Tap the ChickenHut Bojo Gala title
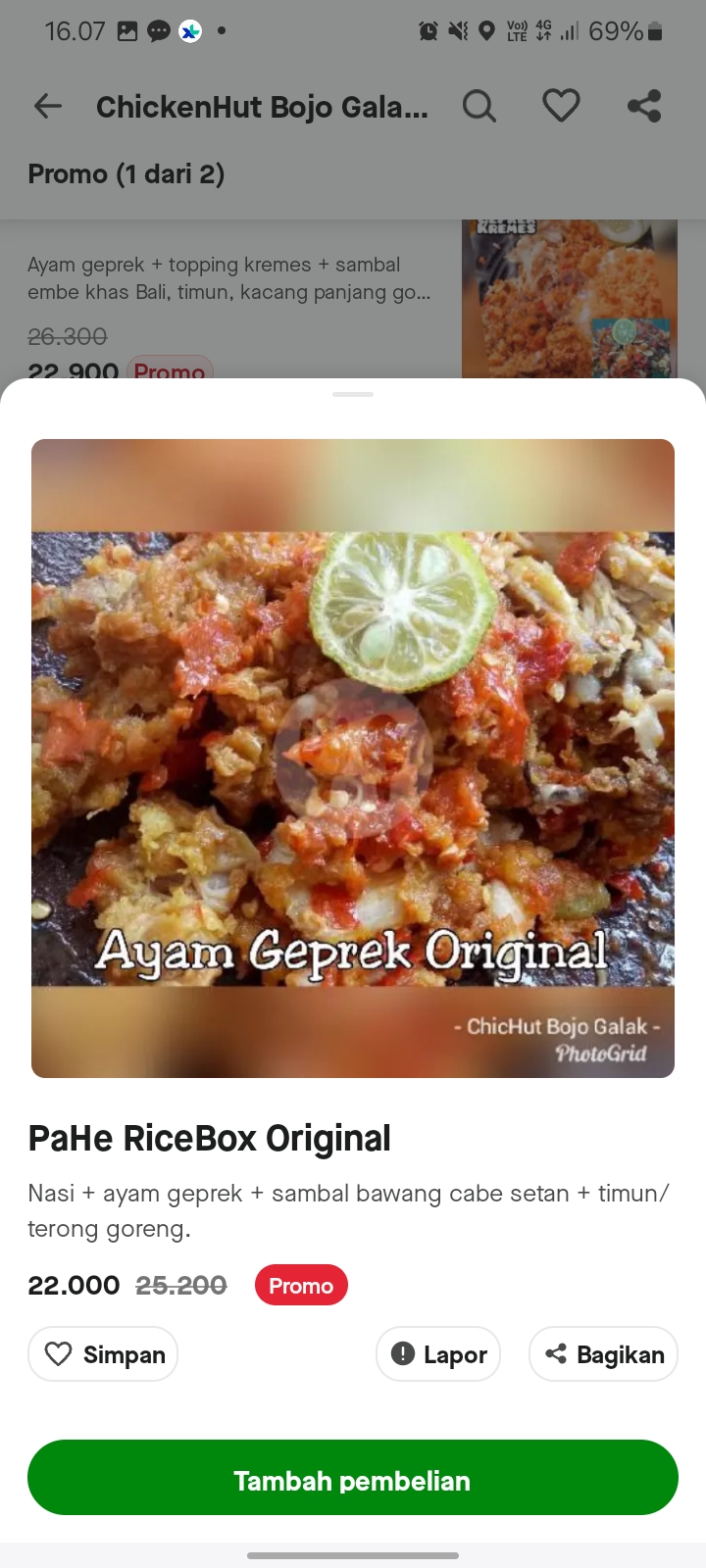The width and height of the screenshot is (706, 1568). click(x=260, y=106)
